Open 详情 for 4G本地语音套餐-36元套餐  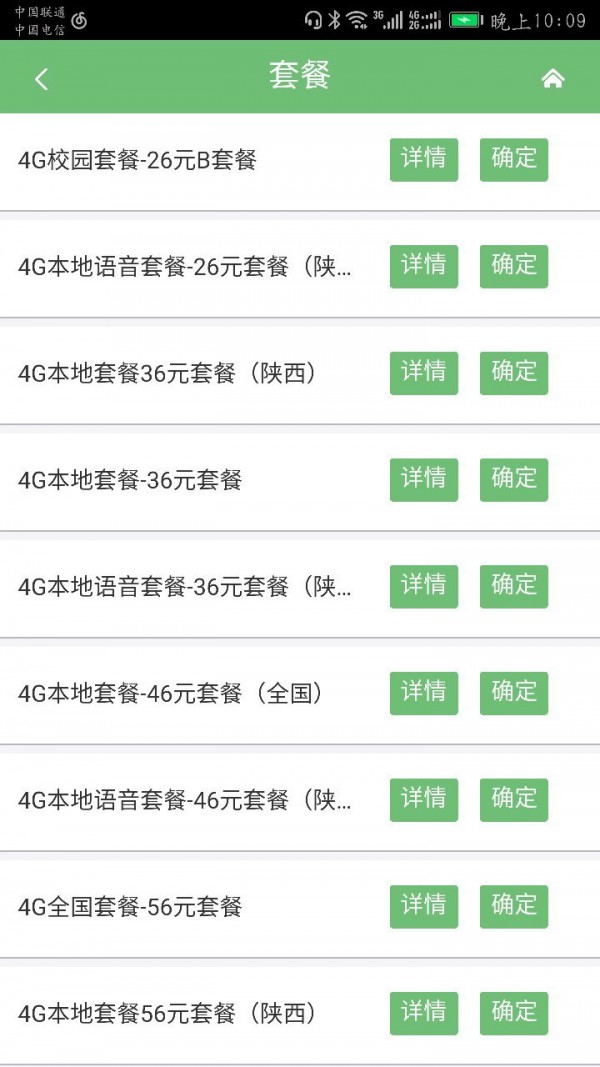pos(423,586)
